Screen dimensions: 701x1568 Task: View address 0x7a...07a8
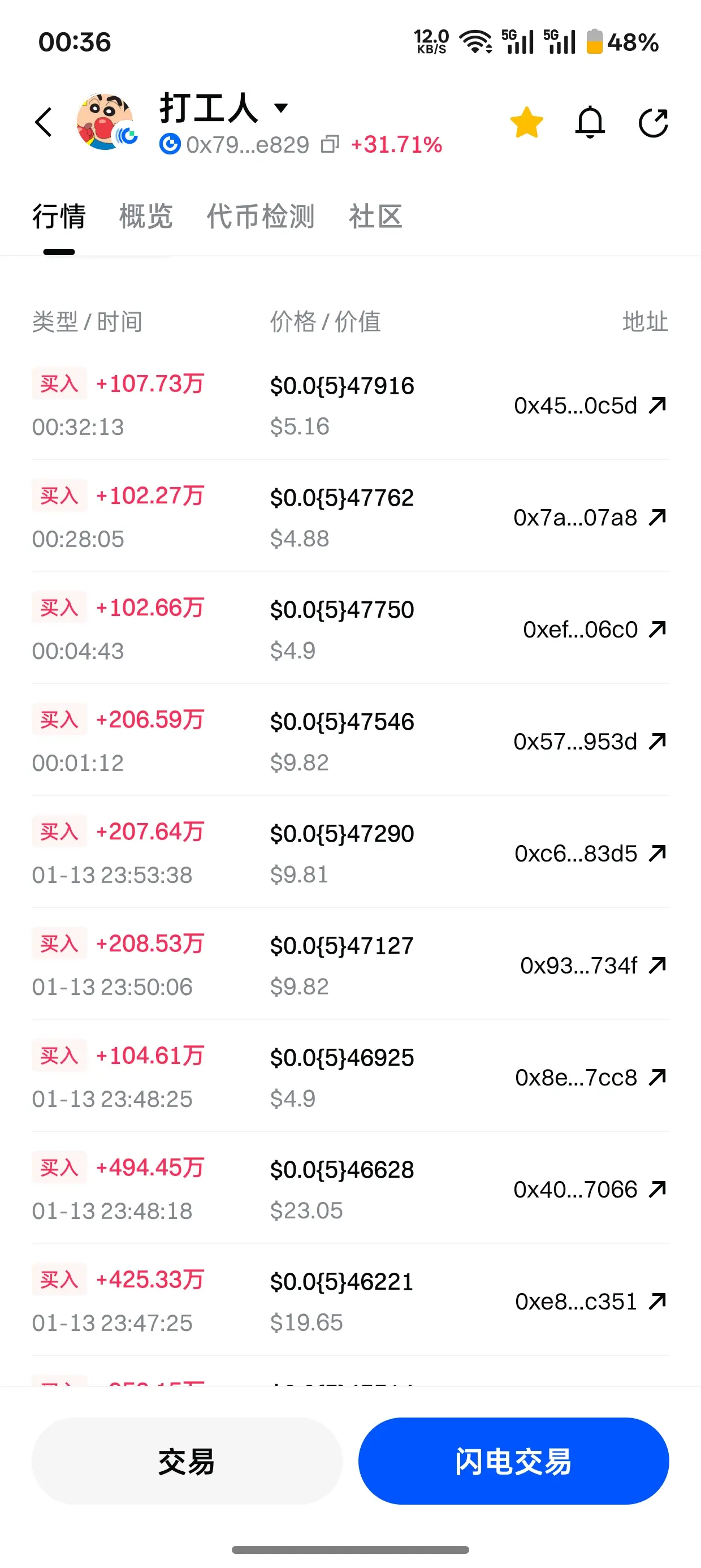click(x=590, y=518)
